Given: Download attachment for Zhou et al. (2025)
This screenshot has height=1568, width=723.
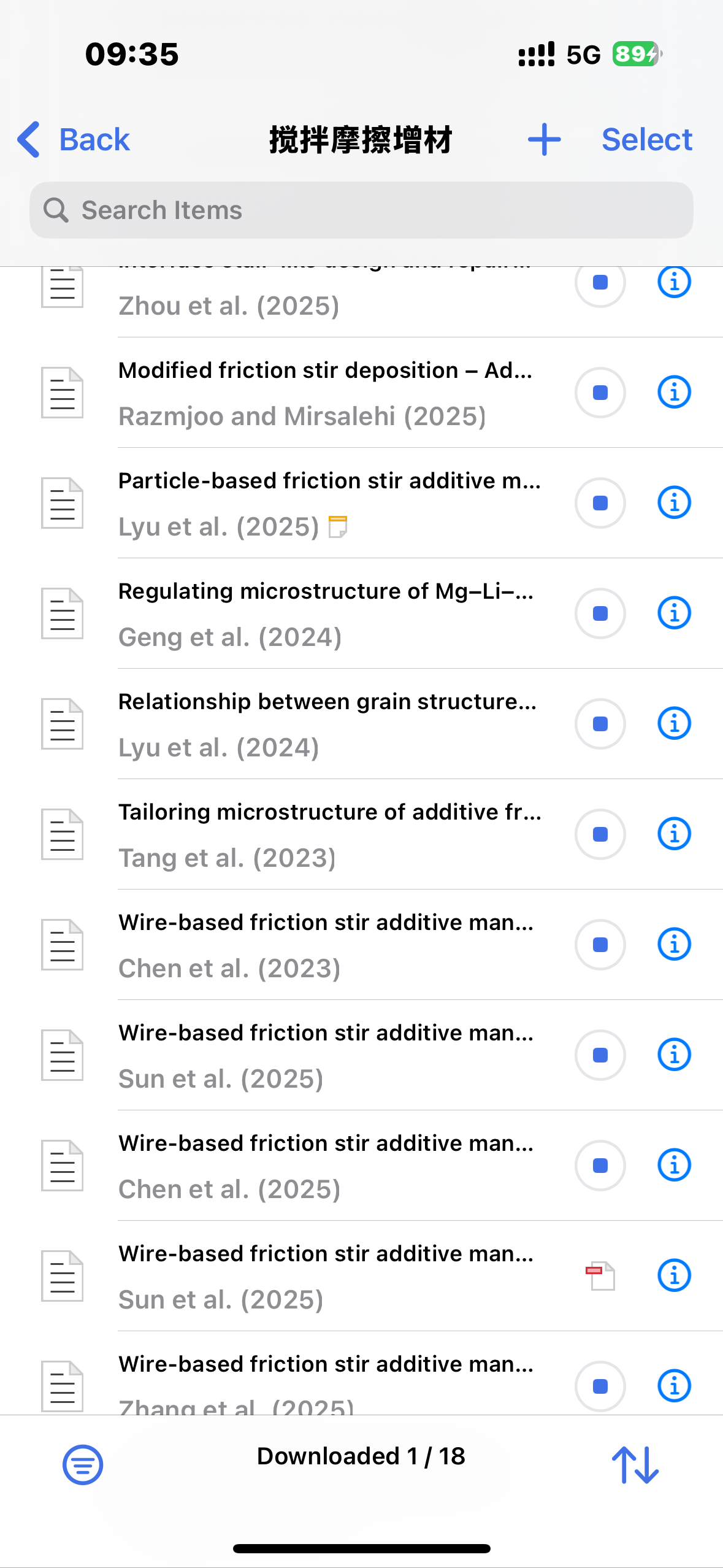Looking at the screenshot, I should point(600,283).
